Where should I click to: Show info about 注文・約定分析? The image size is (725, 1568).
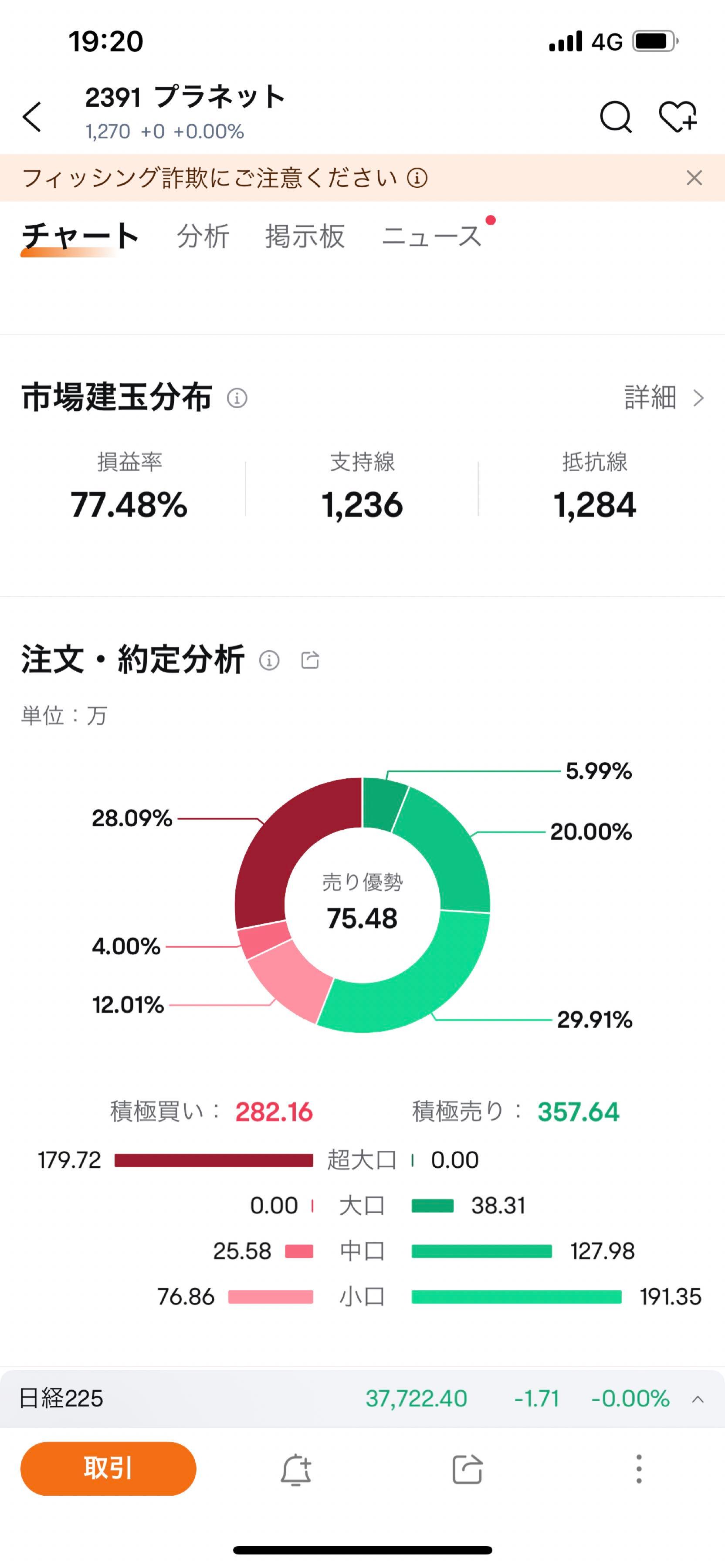pyautogui.click(x=269, y=660)
